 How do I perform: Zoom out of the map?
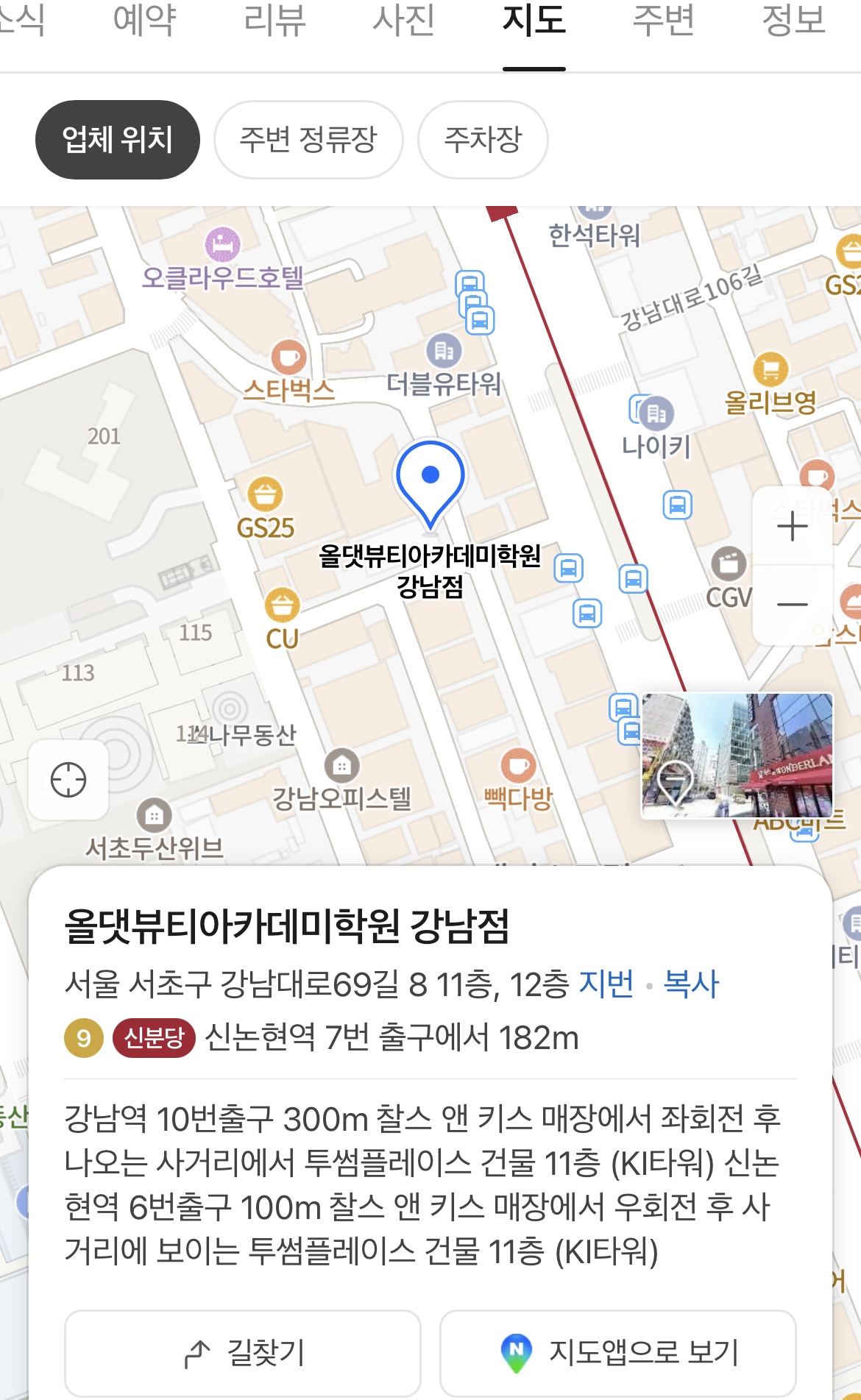tap(793, 605)
